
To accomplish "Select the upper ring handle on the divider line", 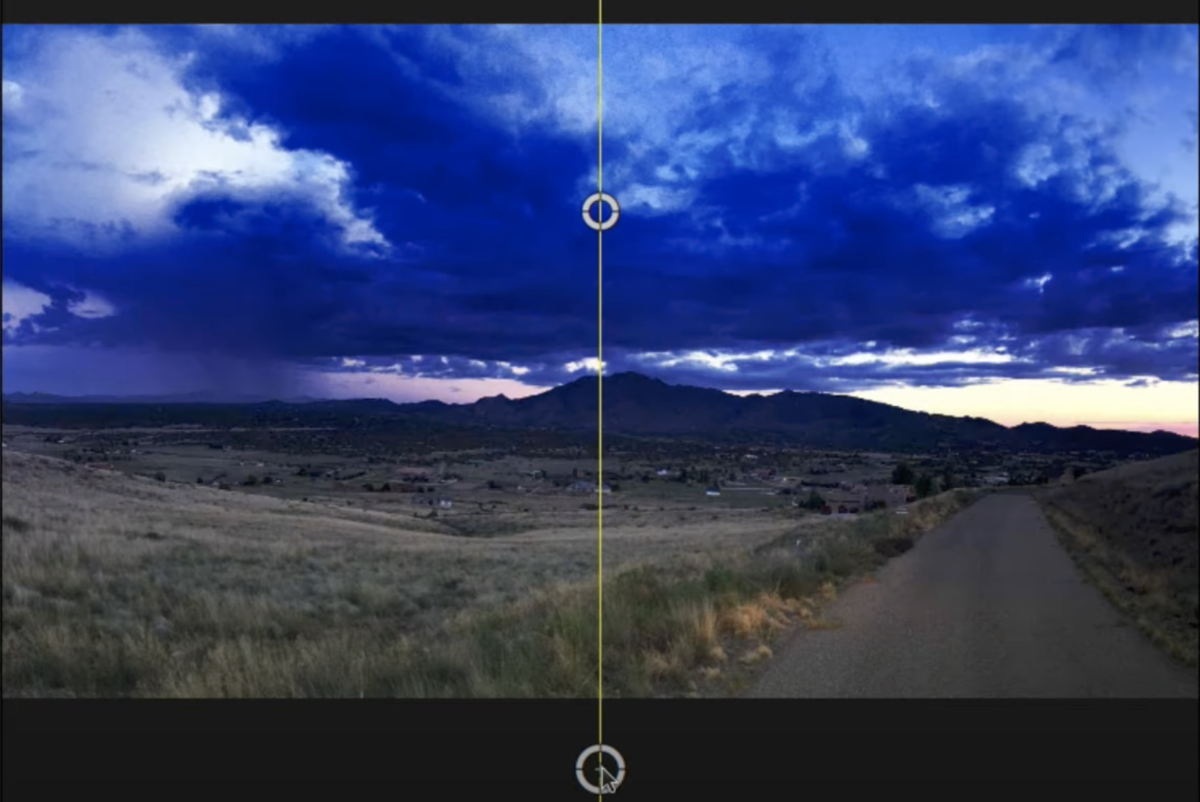I will 600,212.
